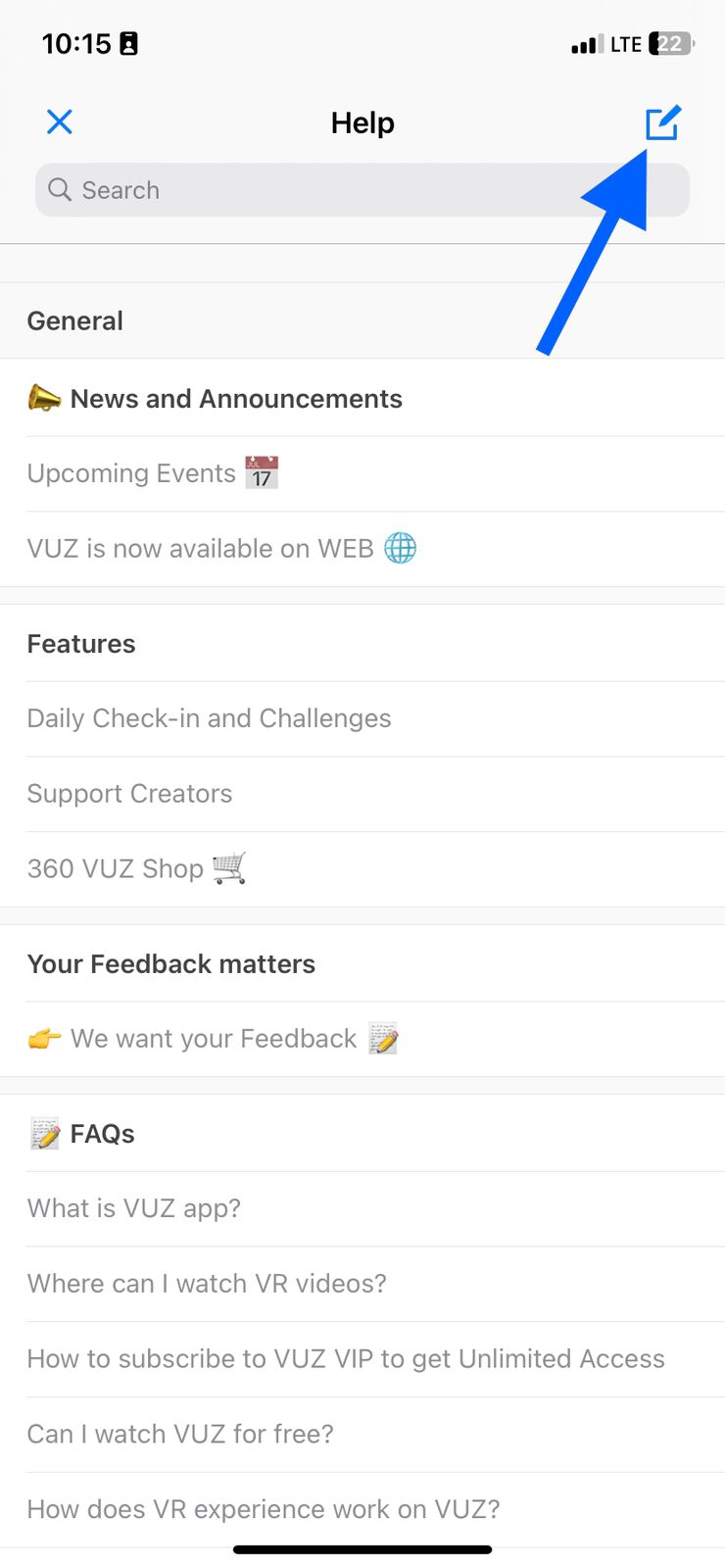Open We want your Feedback
Viewport: 725px width, 1568px height.
tap(362, 1039)
